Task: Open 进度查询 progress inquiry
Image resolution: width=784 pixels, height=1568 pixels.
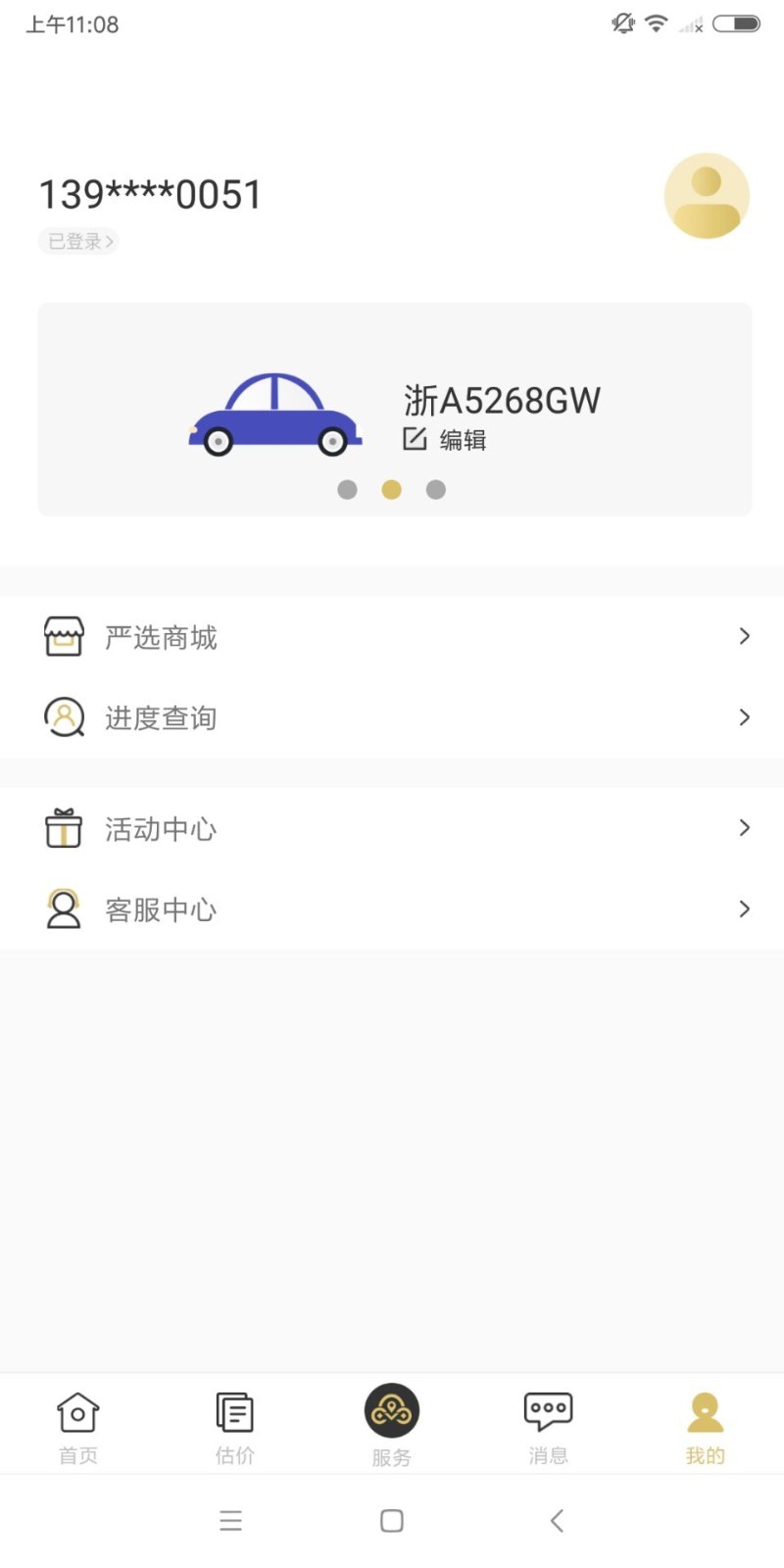Action: tap(392, 717)
